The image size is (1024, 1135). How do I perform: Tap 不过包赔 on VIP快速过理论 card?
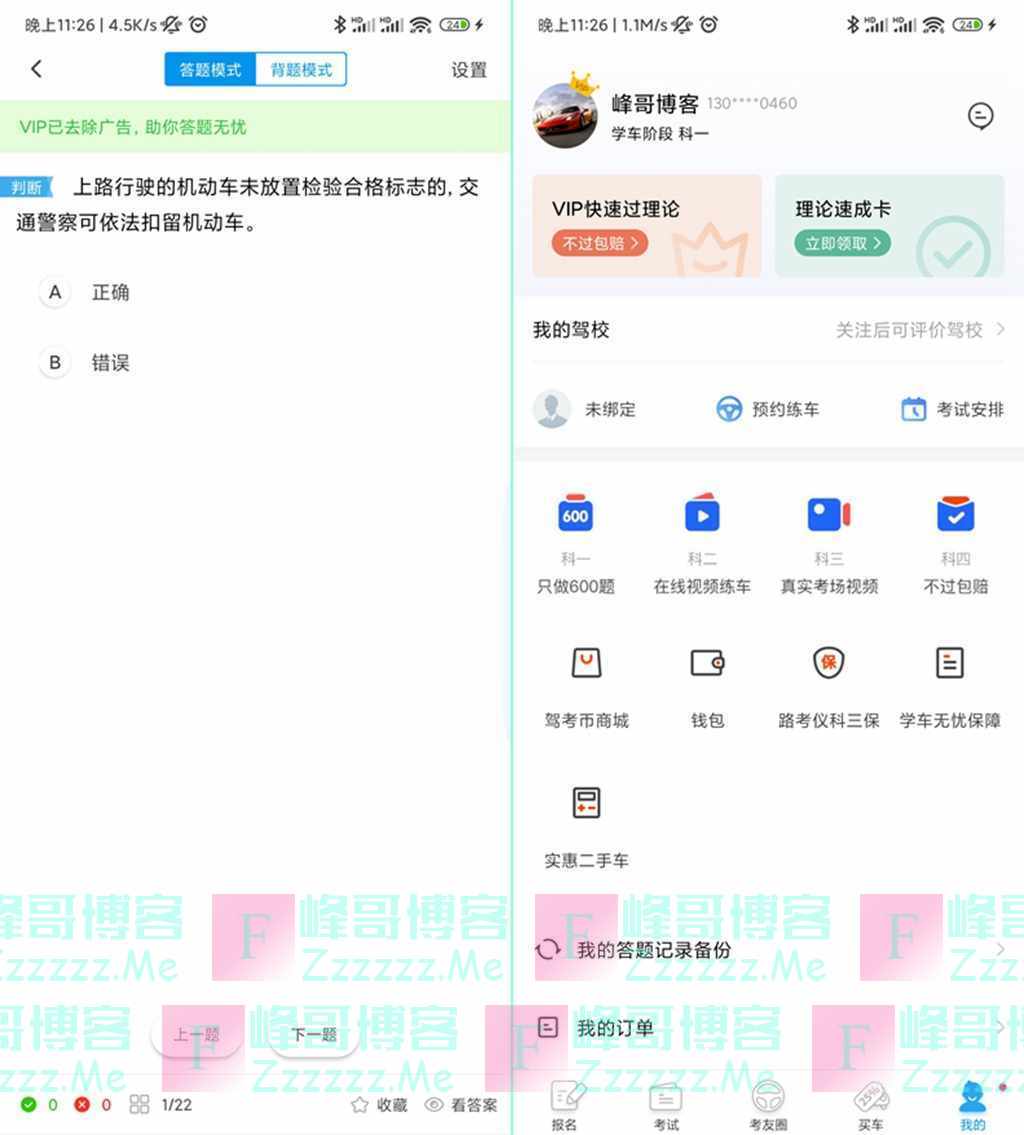coord(599,243)
